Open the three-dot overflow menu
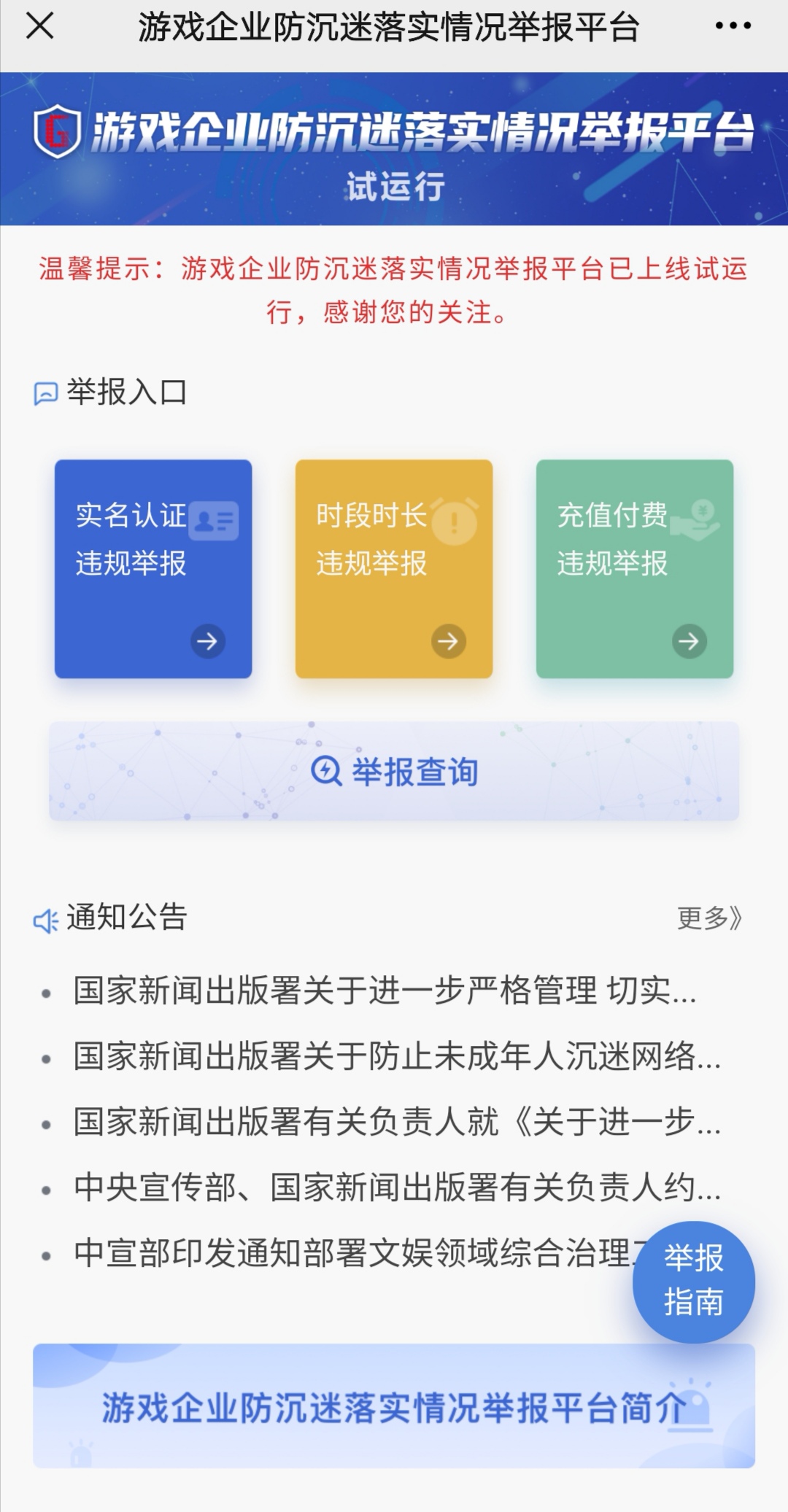The height and width of the screenshot is (1512, 788). pyautogui.click(x=733, y=26)
